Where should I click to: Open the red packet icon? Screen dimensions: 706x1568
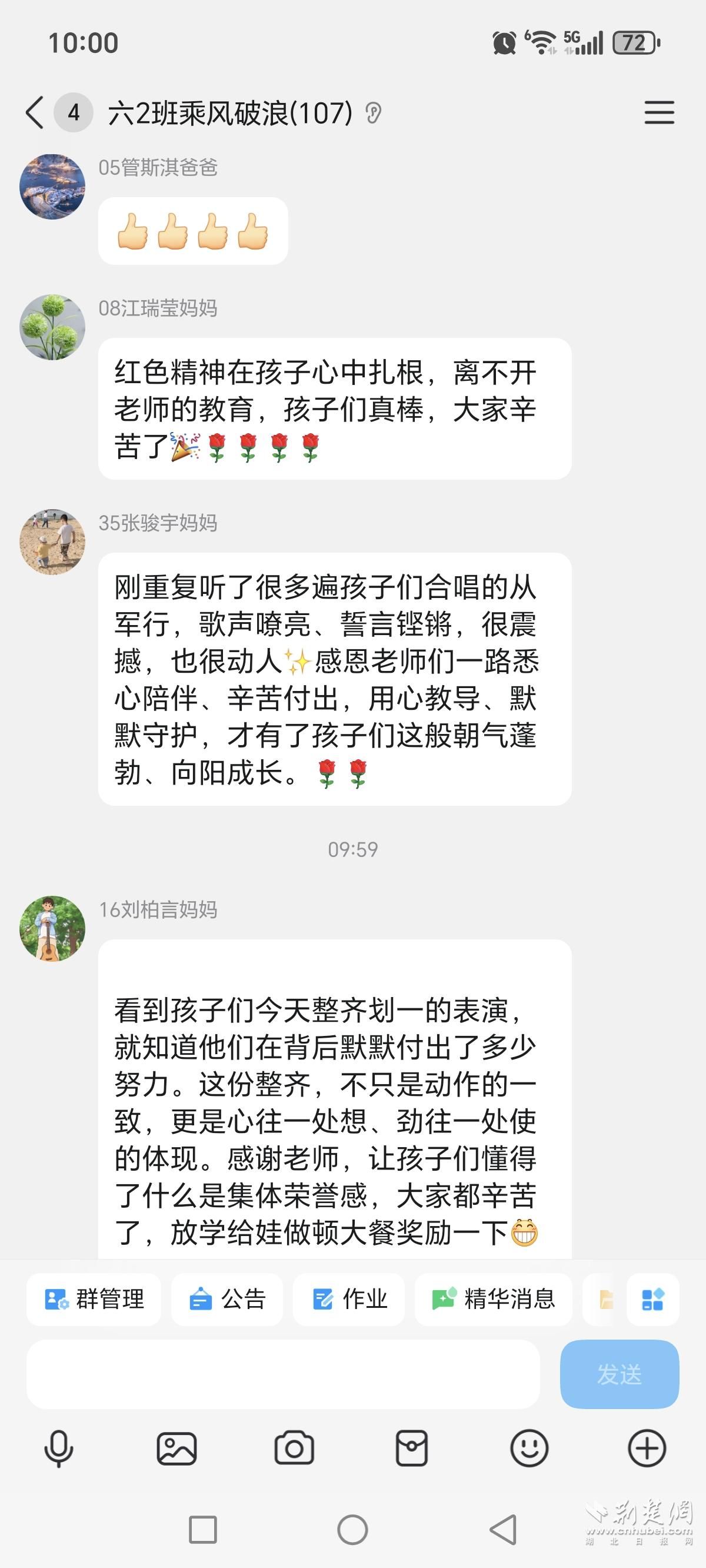[411, 1449]
